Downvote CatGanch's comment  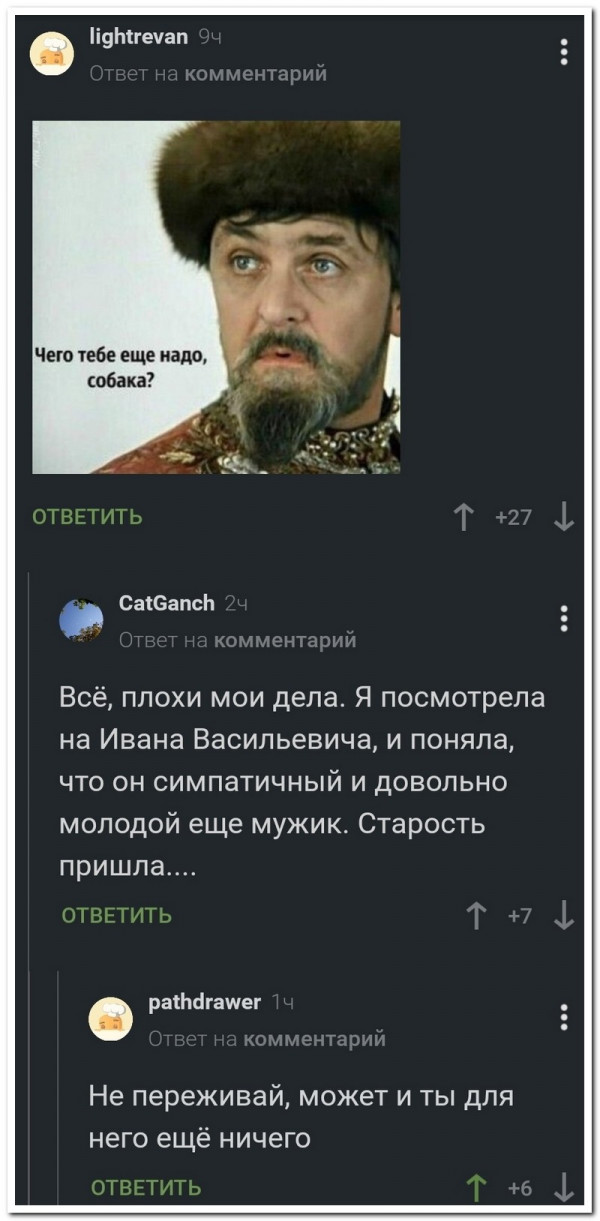564,915
